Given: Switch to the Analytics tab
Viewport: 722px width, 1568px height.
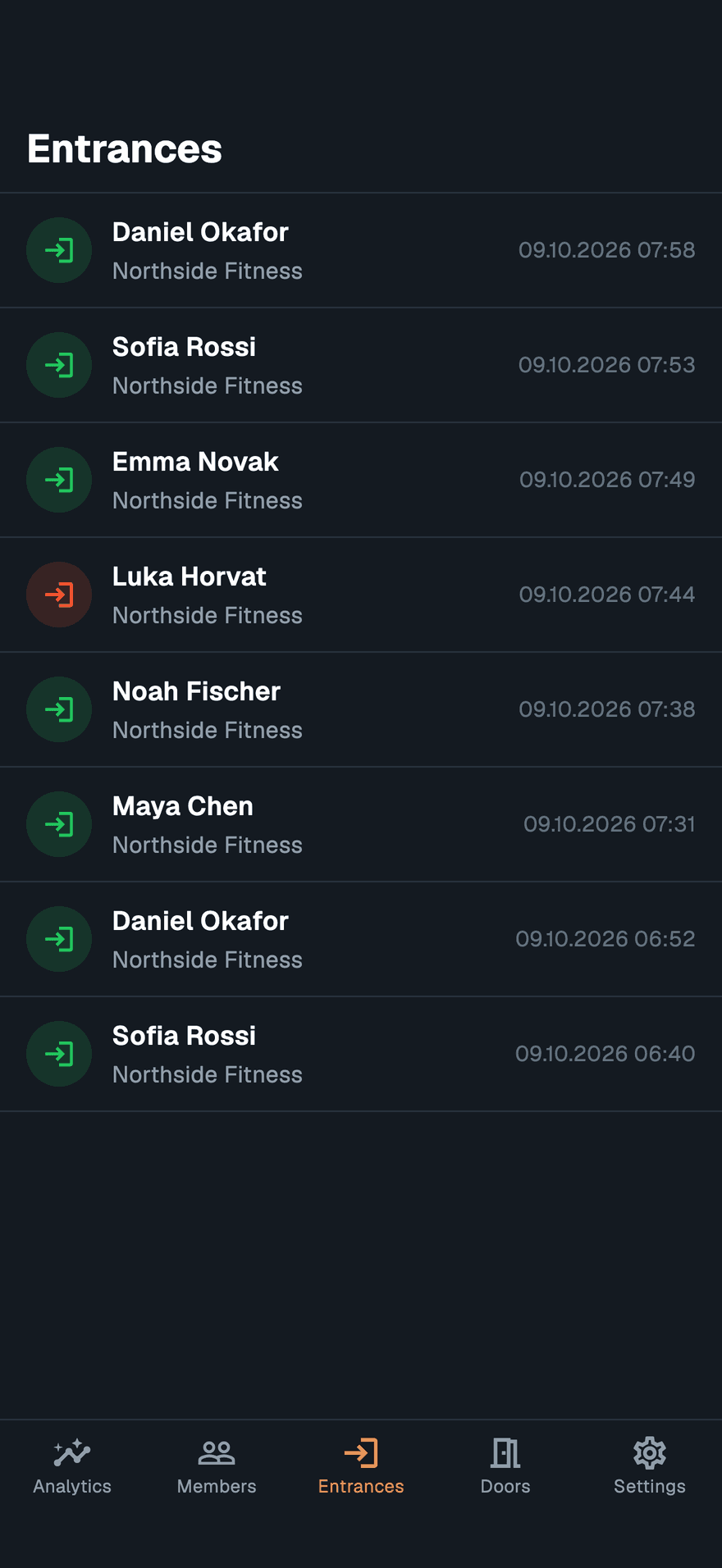Looking at the screenshot, I should [72, 1466].
